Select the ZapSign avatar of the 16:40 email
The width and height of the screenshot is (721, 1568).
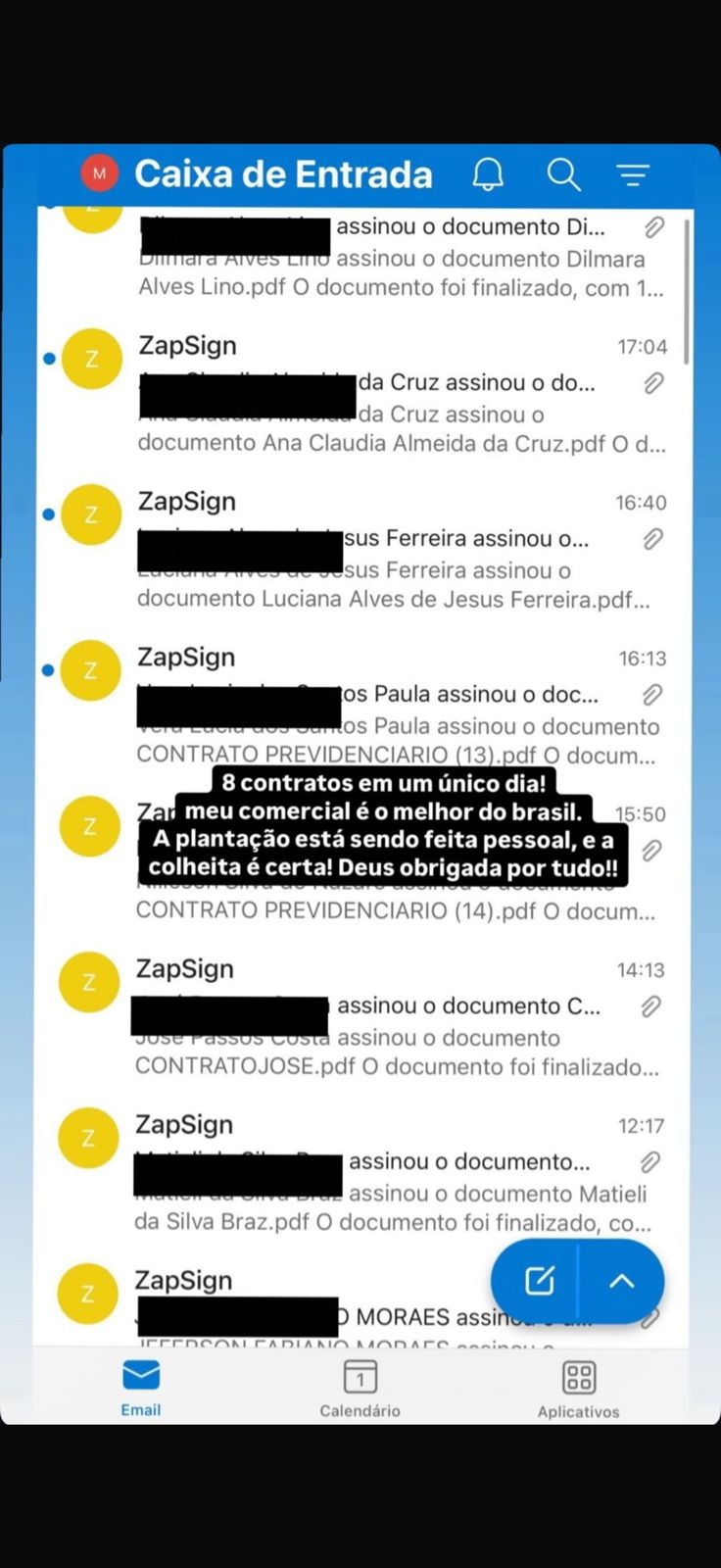coord(91,514)
